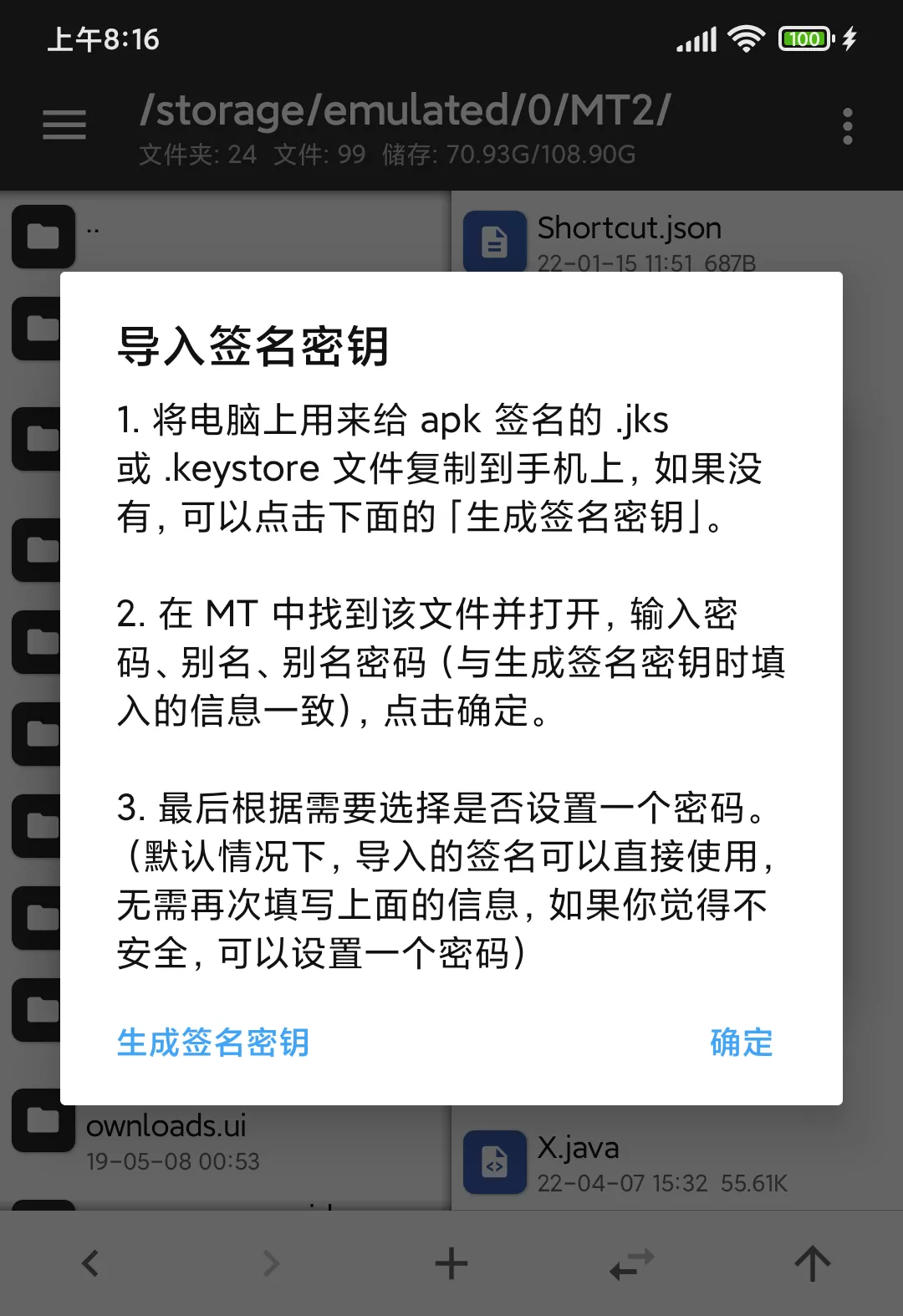Go up one directory level
Image resolution: width=903 pixels, height=1316 pixels.
812,1262
